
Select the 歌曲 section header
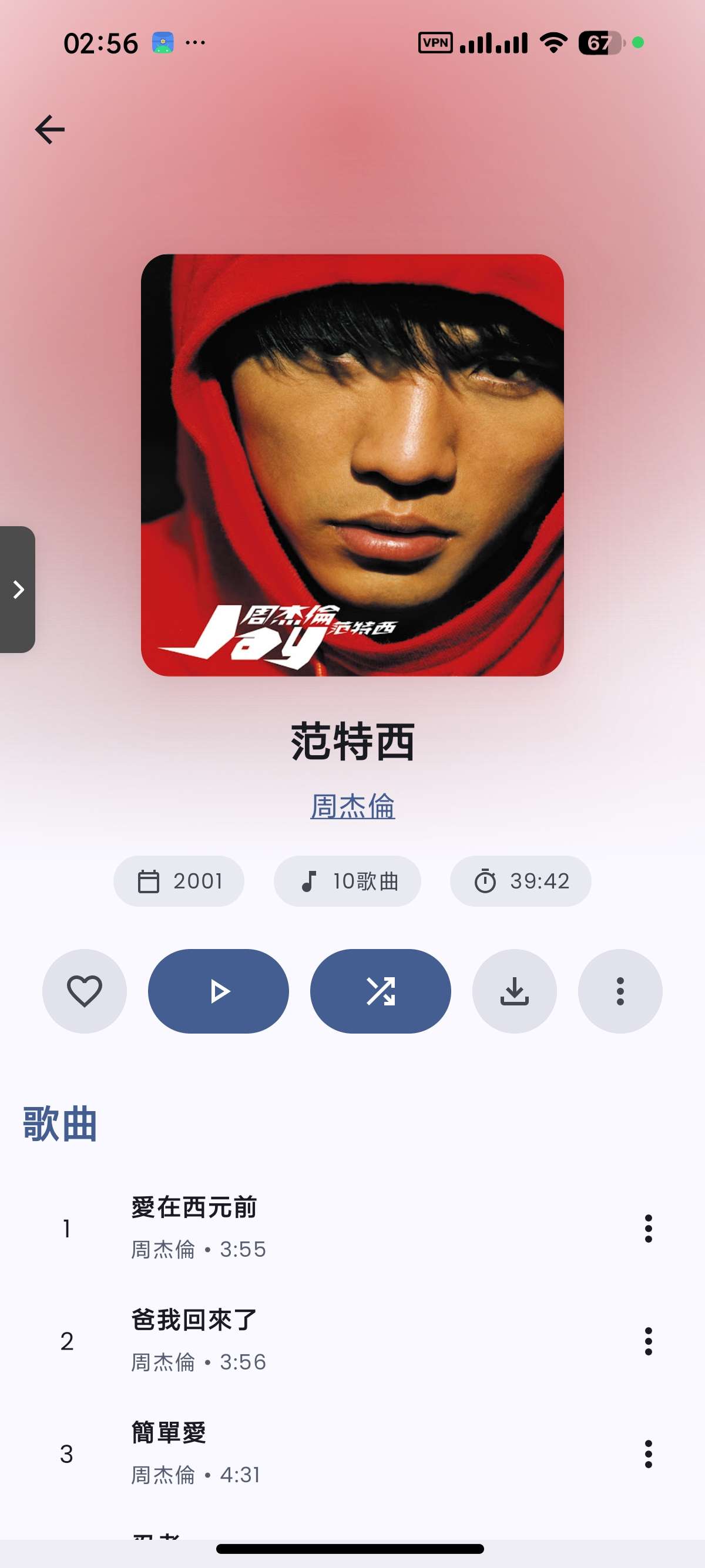tap(58, 1124)
